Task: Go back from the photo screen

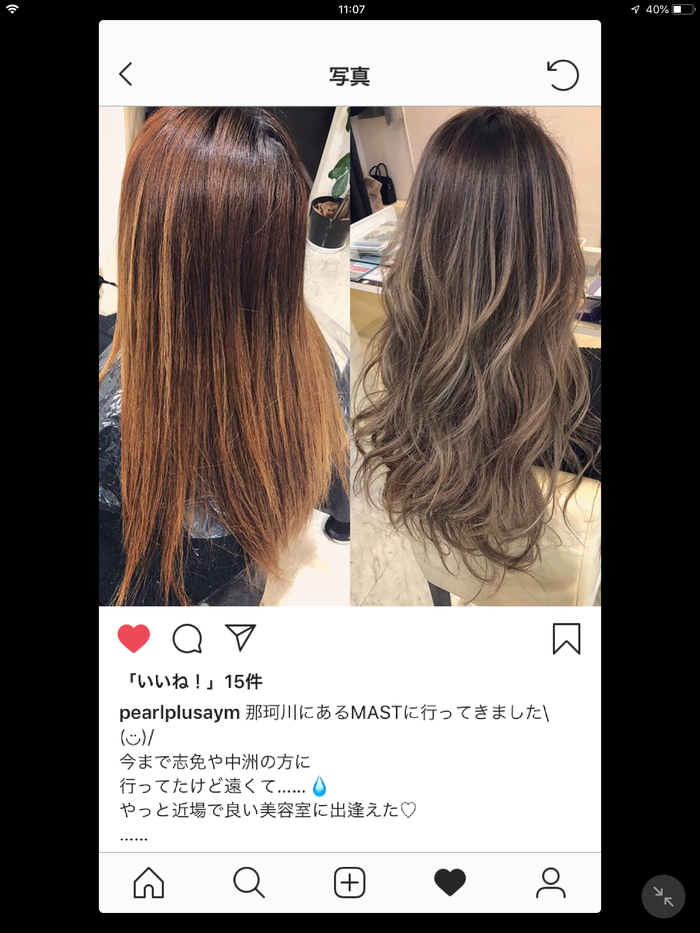Action: 126,74
